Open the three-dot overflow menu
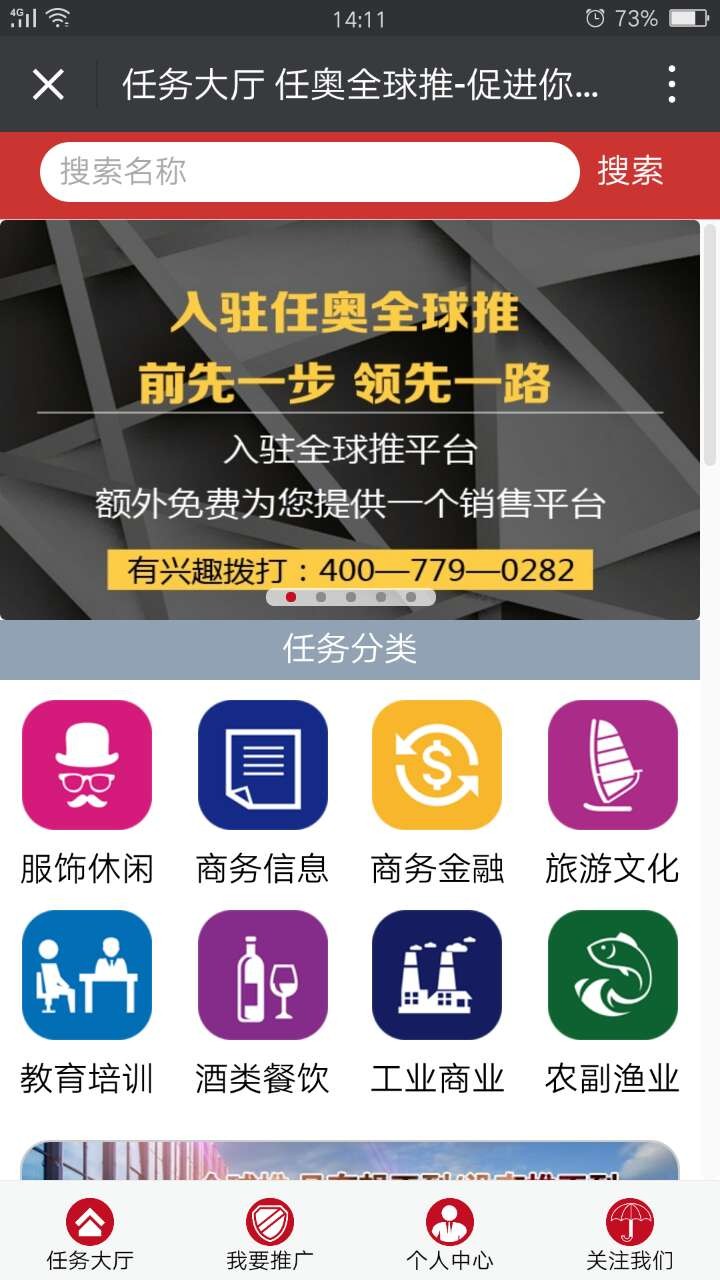720x1280 pixels. click(x=672, y=85)
